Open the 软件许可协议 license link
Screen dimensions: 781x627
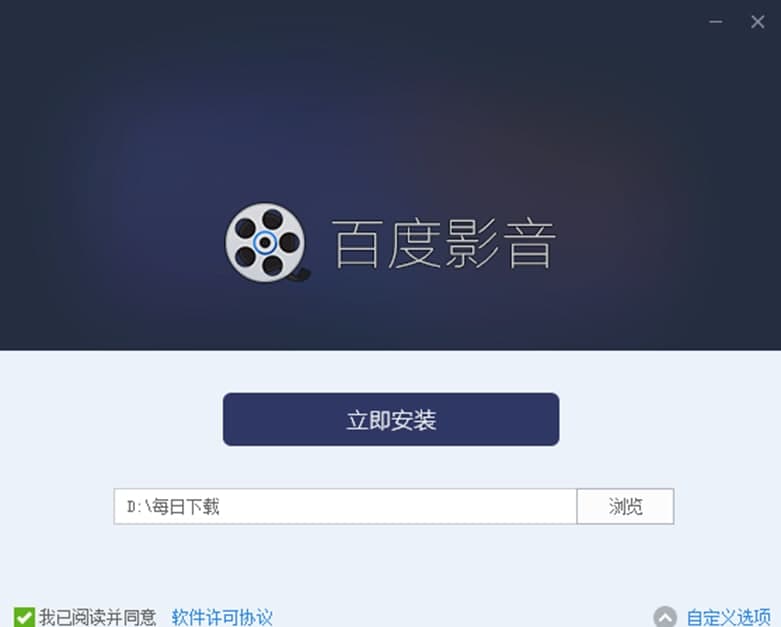pyautogui.click(x=222, y=617)
